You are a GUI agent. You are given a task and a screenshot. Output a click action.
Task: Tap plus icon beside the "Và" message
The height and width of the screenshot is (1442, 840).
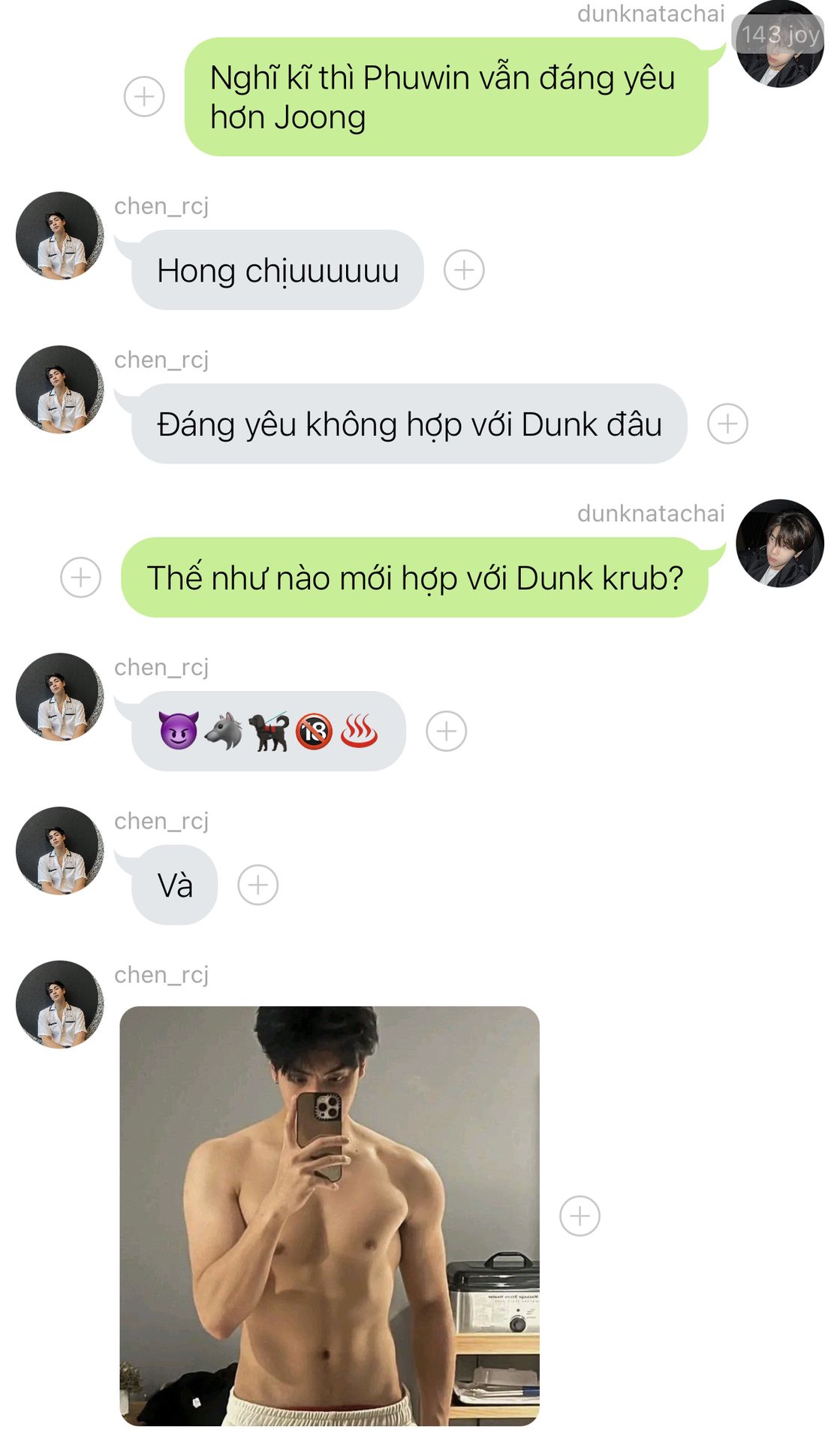(258, 885)
